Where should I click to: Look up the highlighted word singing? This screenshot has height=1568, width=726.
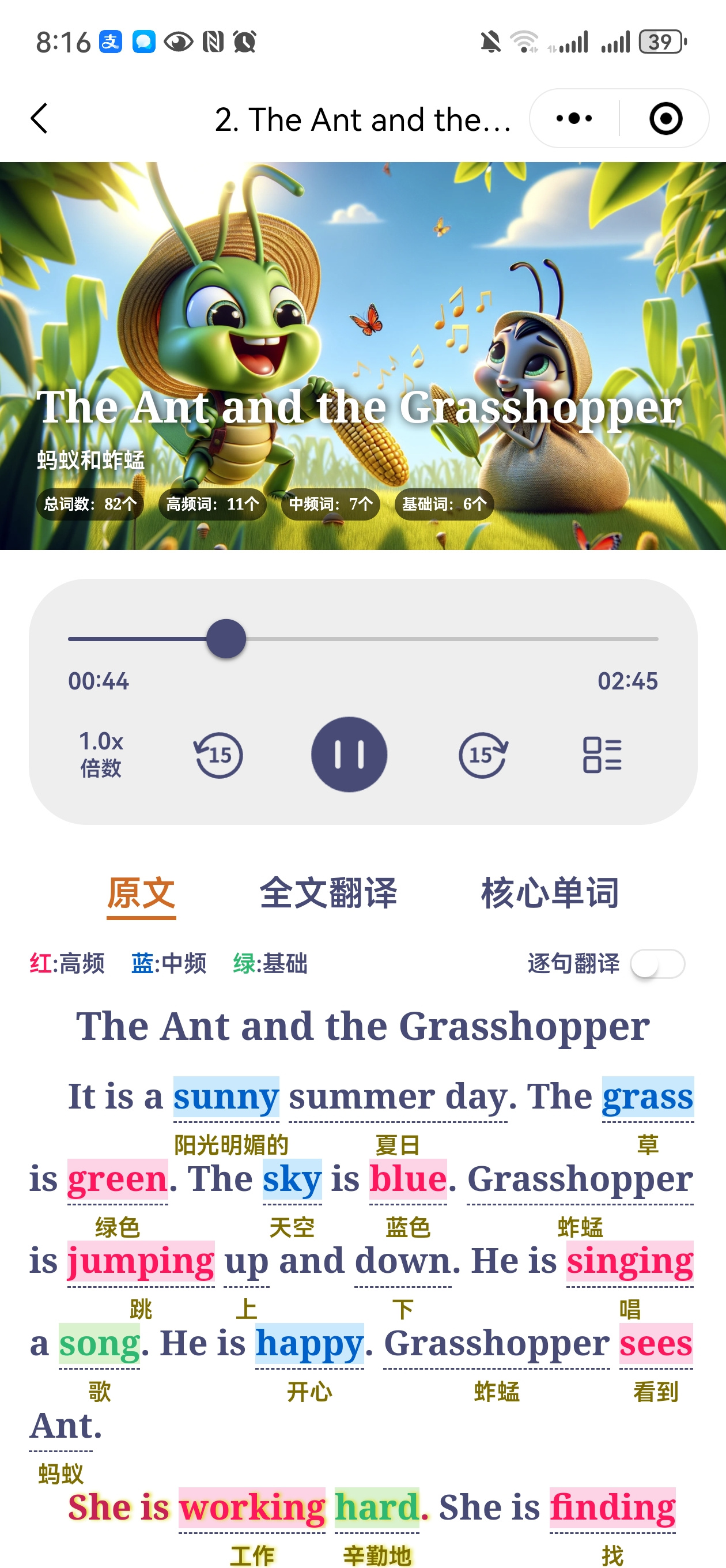[629, 1261]
